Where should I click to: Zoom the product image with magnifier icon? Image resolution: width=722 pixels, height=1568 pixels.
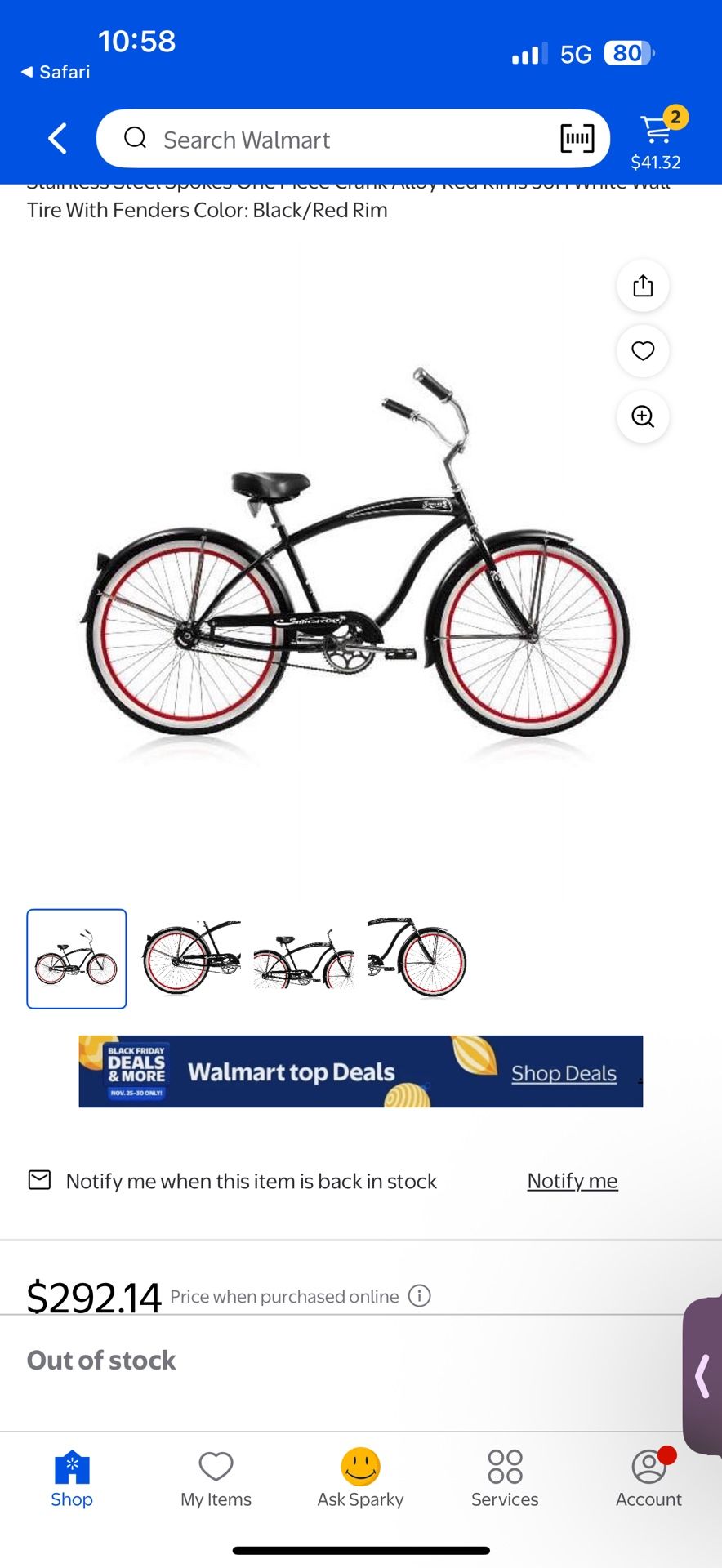[x=643, y=416]
